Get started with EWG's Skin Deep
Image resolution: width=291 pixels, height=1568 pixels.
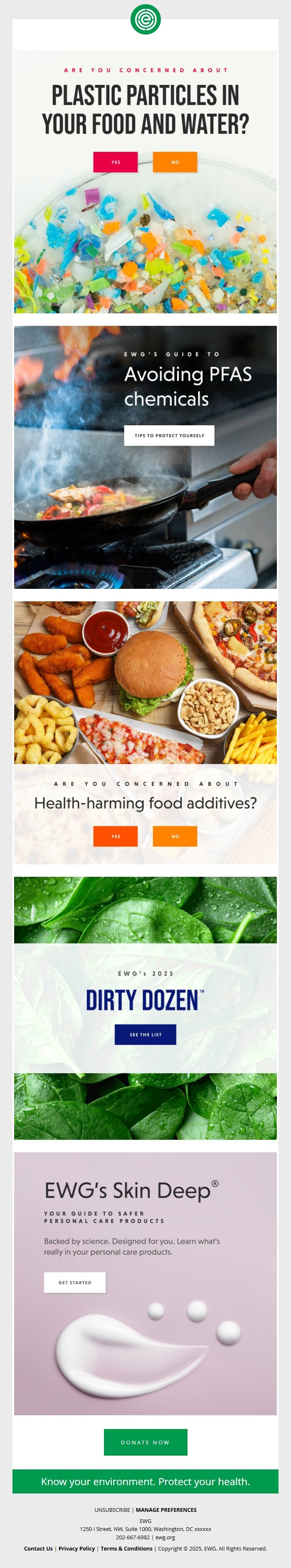click(x=75, y=1282)
